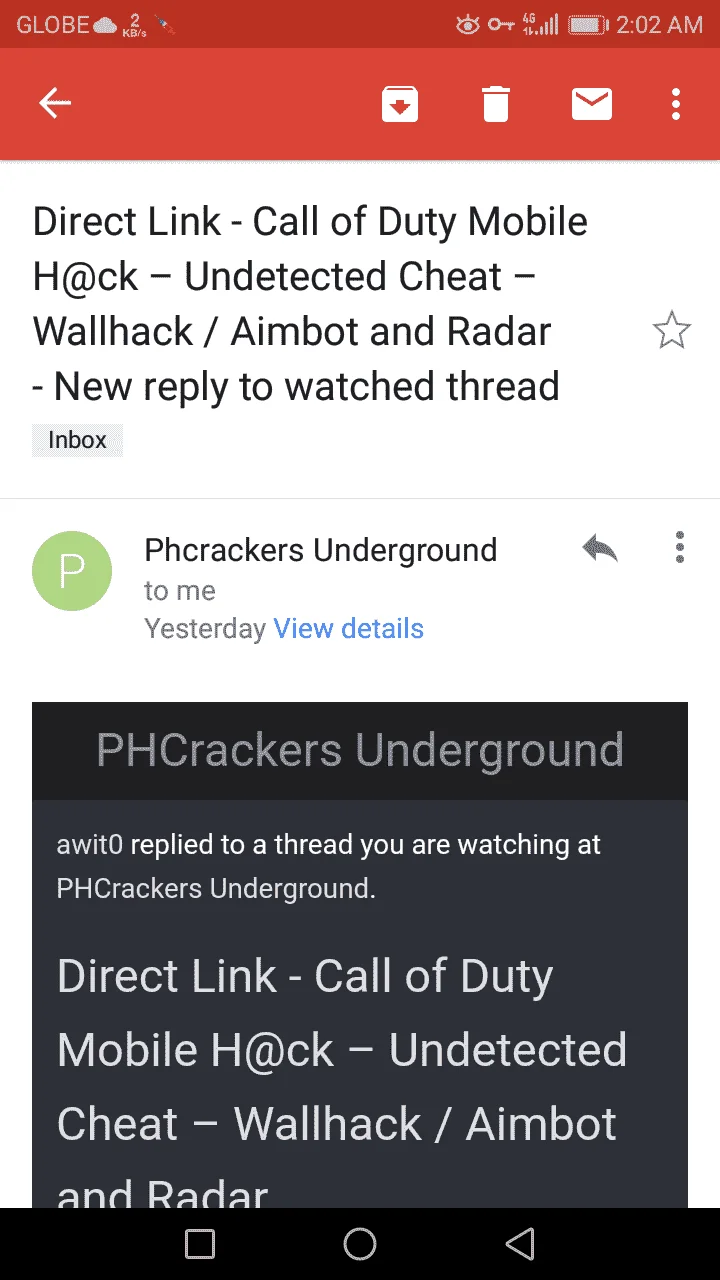Viewport: 720px width, 1280px height.
Task: Archive this email
Action: tap(400, 104)
